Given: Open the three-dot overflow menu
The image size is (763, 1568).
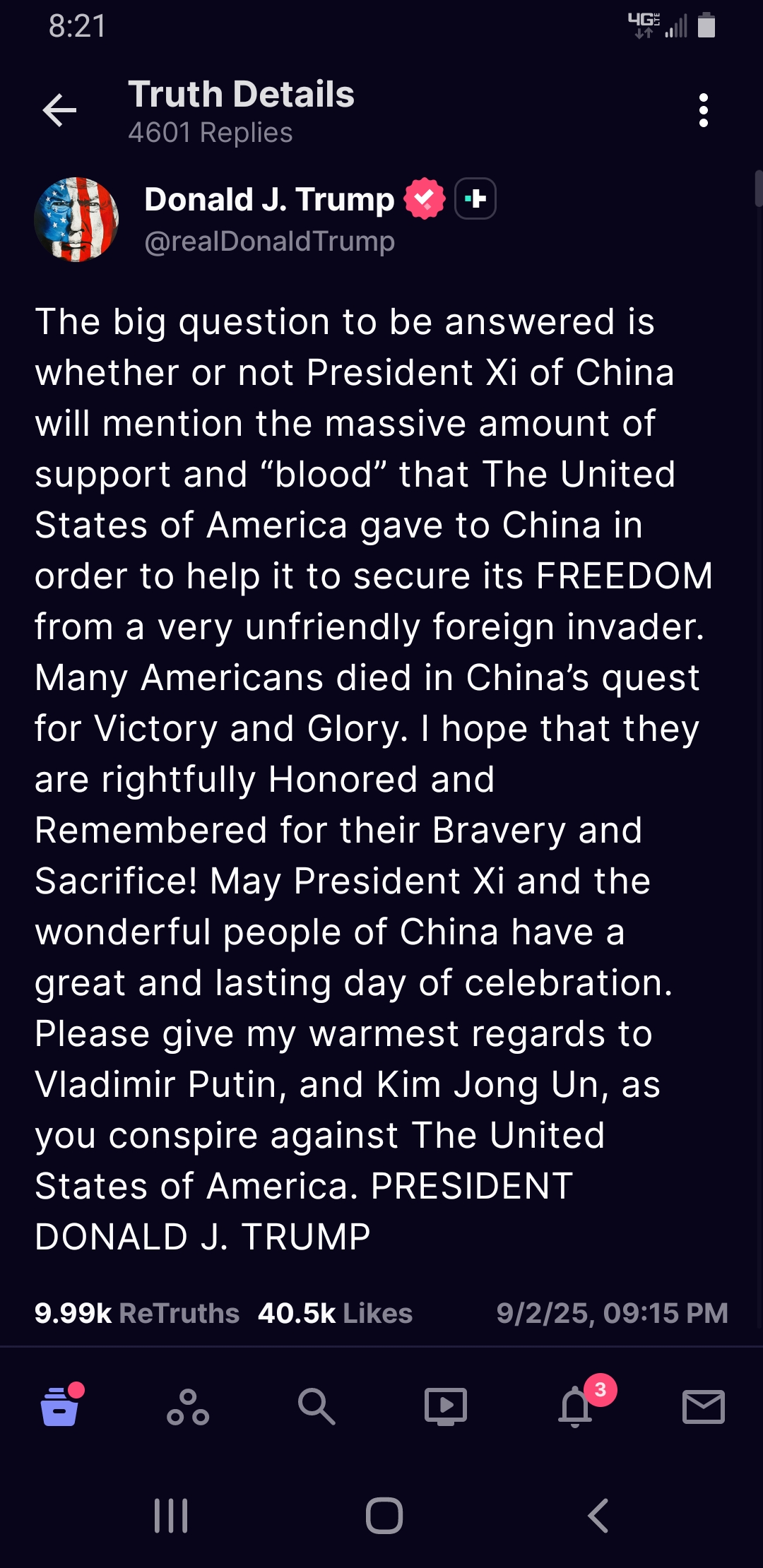Looking at the screenshot, I should click(703, 110).
